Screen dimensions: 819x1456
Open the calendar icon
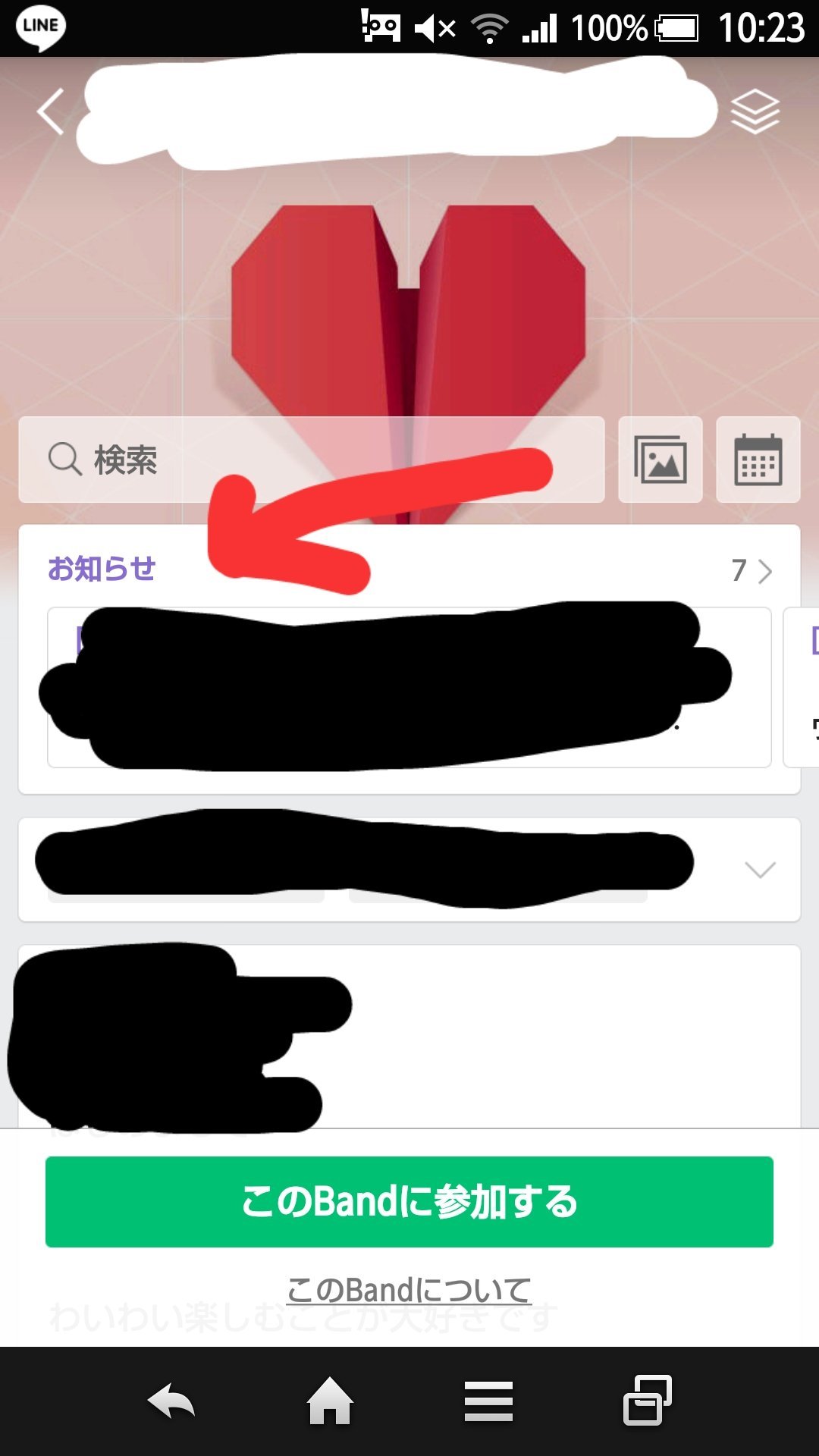click(758, 460)
